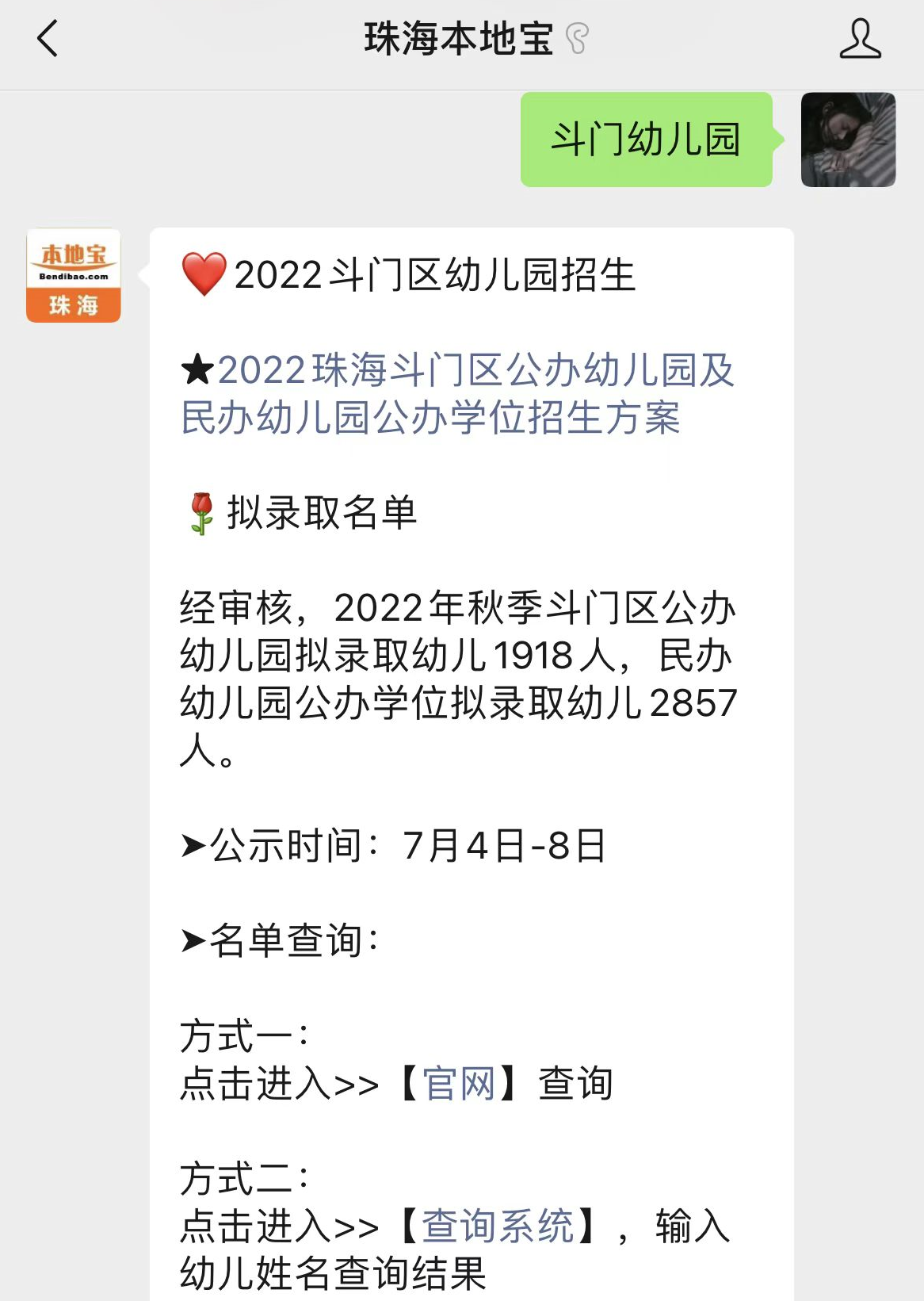View 珠海本地宝 account avatar
Image resolution: width=924 pixels, height=1301 pixels.
[74, 275]
